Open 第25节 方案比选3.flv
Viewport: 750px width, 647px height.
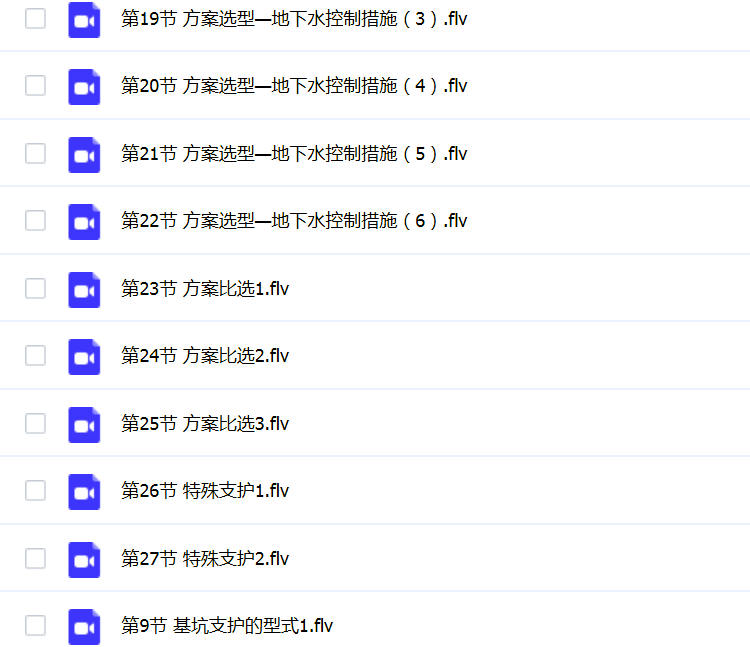tap(205, 424)
